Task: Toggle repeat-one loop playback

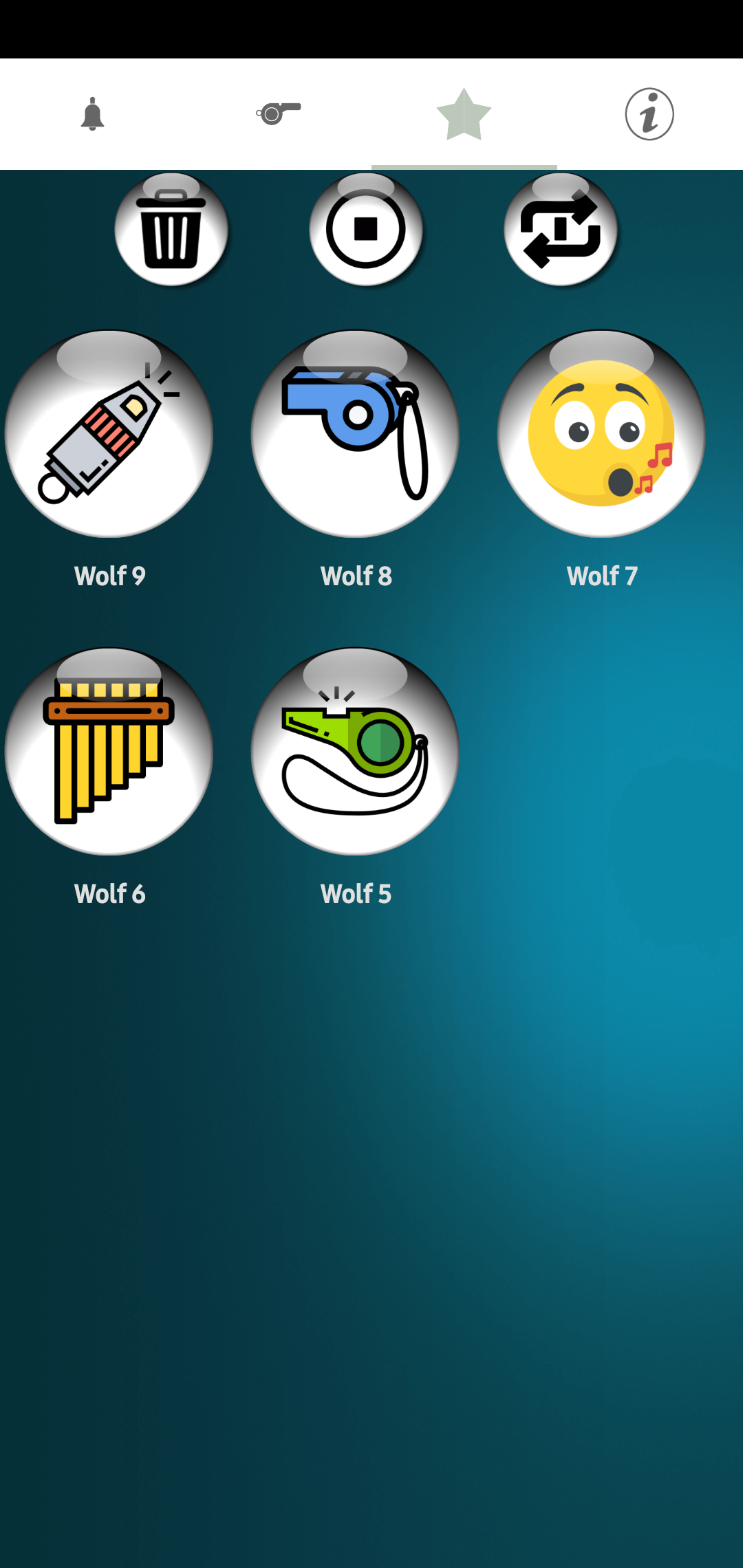Action: [561, 230]
